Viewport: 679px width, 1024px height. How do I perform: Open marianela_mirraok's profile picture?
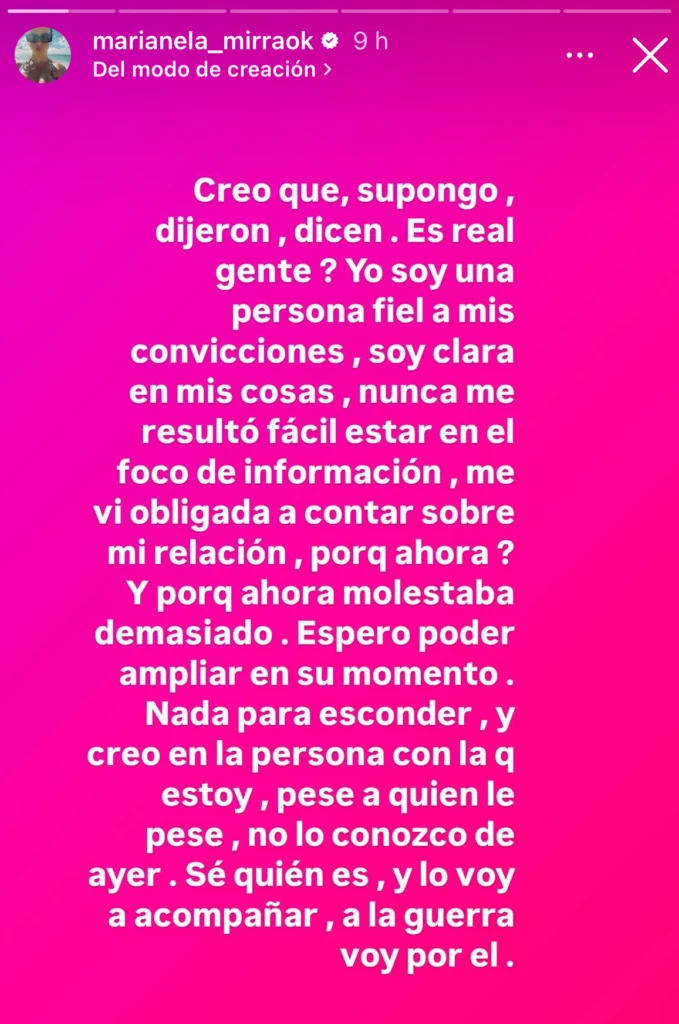[42, 55]
